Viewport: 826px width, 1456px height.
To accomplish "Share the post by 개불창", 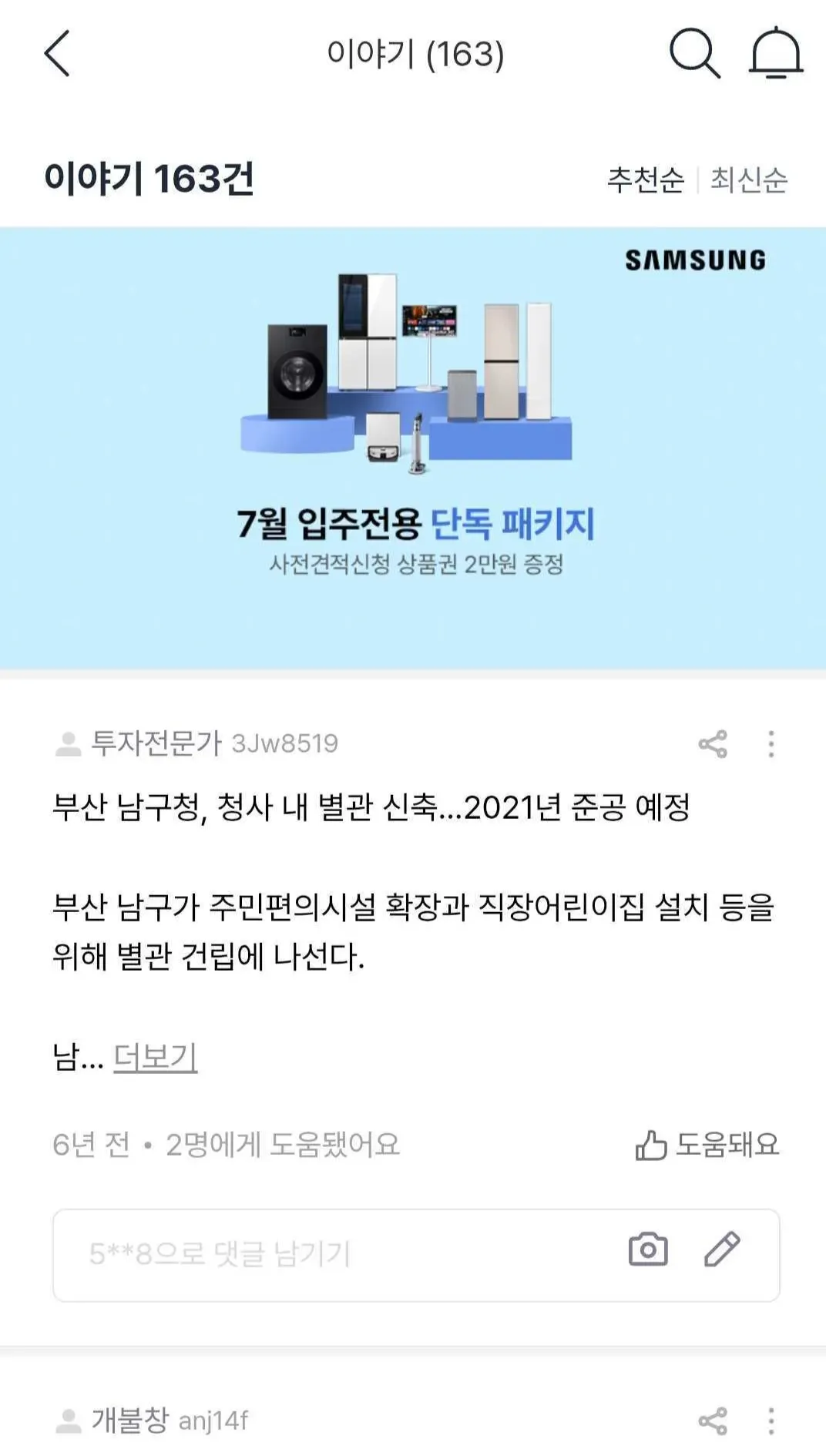I will tap(713, 1421).
